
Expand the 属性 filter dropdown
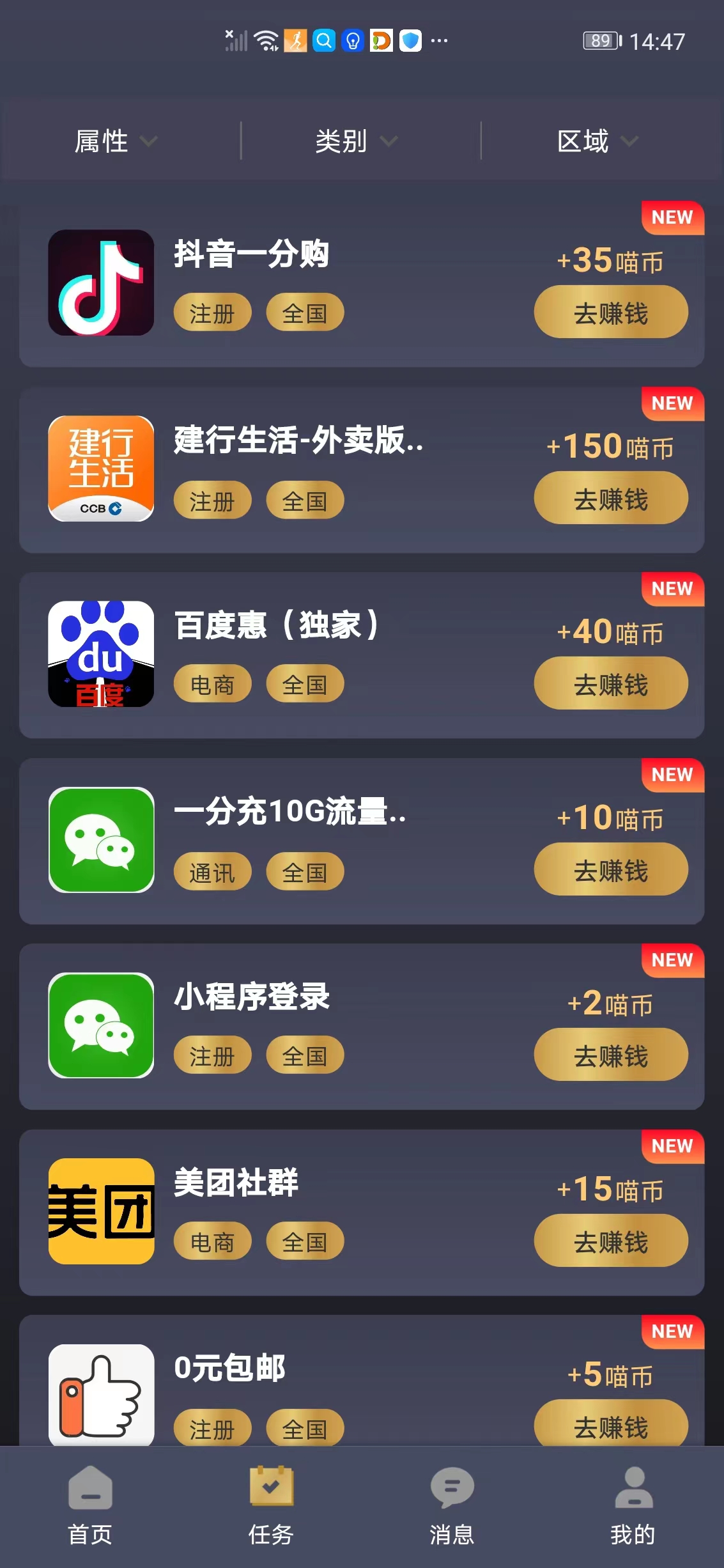coord(114,142)
